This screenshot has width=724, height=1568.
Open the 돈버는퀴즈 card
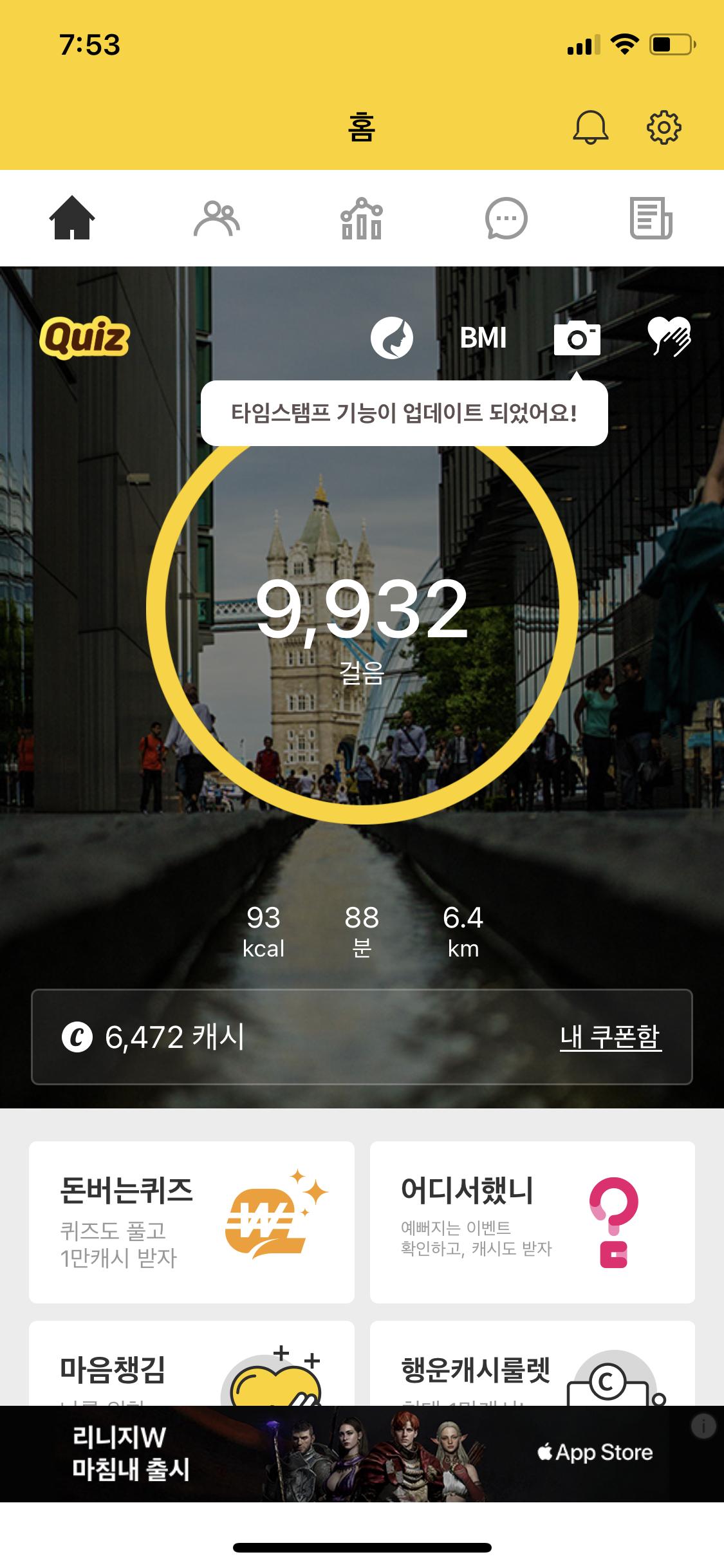pyautogui.click(x=192, y=1222)
